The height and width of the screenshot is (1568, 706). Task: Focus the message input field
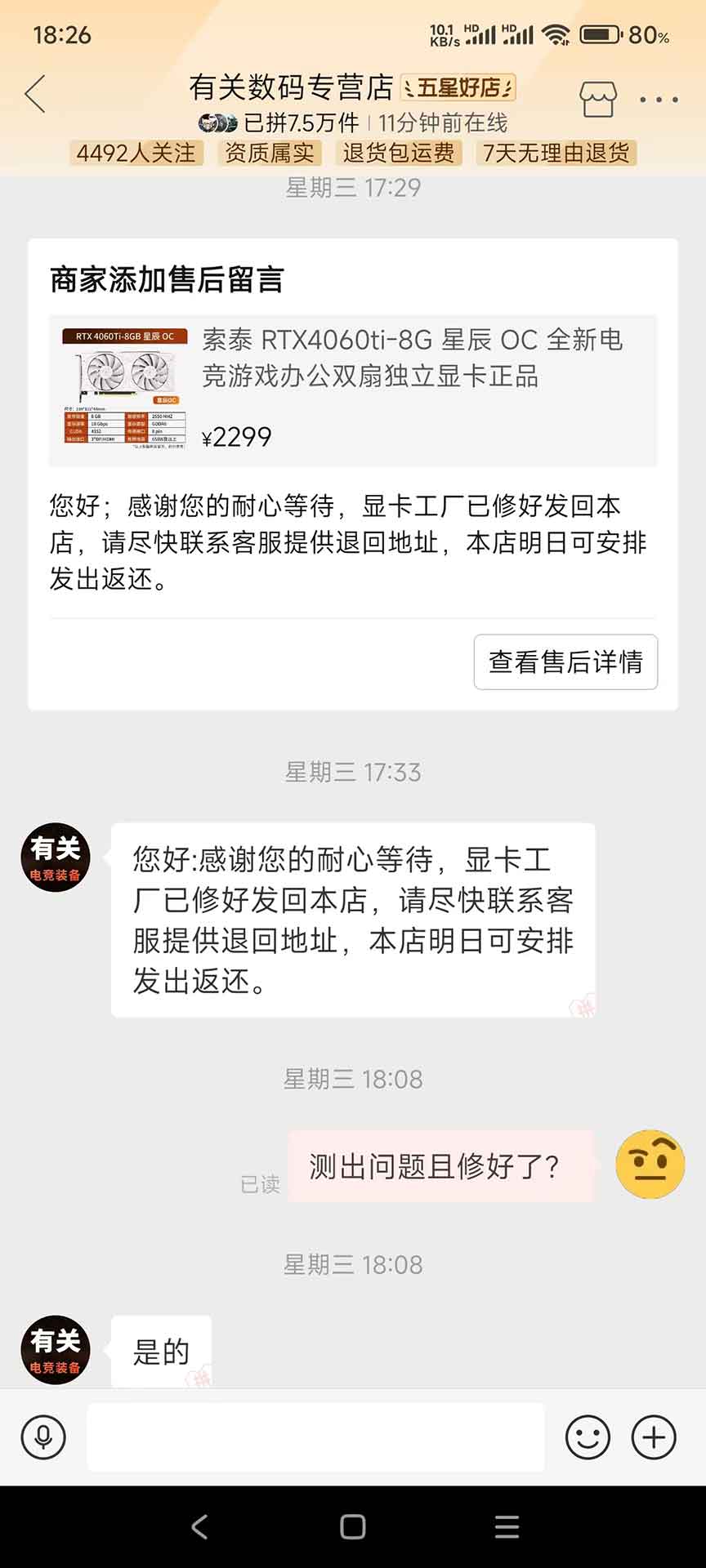click(x=315, y=1437)
